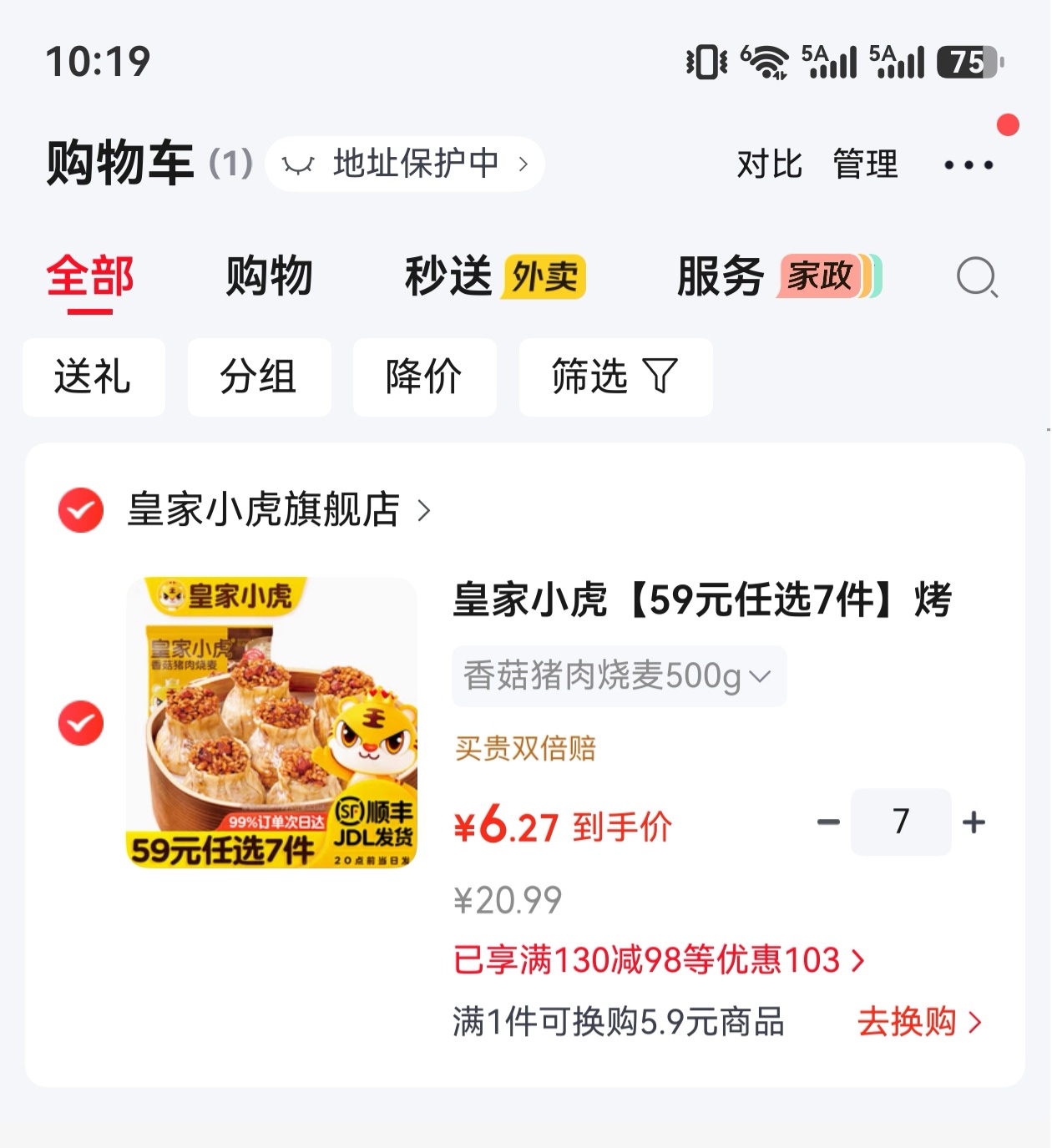The width and height of the screenshot is (1052, 1148).
Task: Filter by 降价 items
Action: (x=424, y=377)
